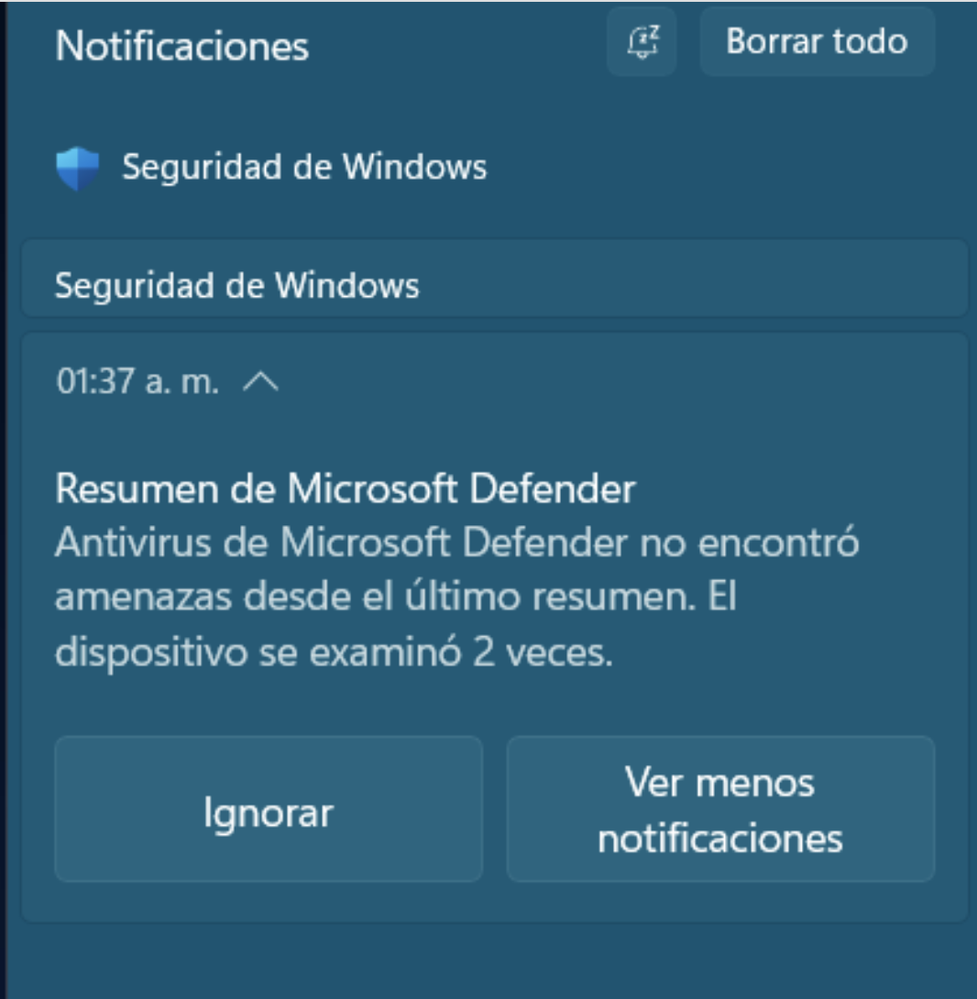Dismiss the notification with Ignorar
The image size is (977, 999).
(x=268, y=810)
